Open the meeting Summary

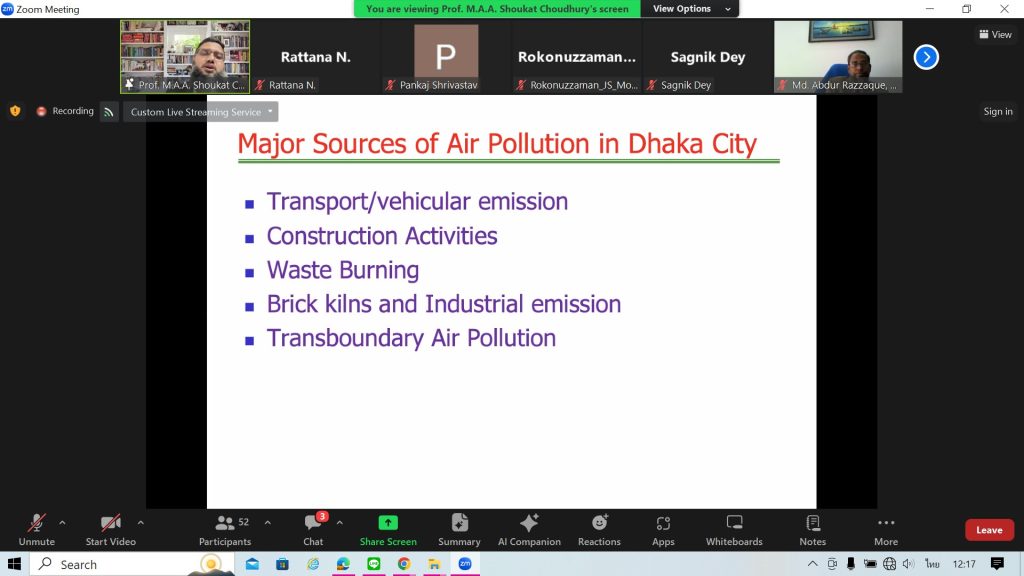[x=459, y=528]
